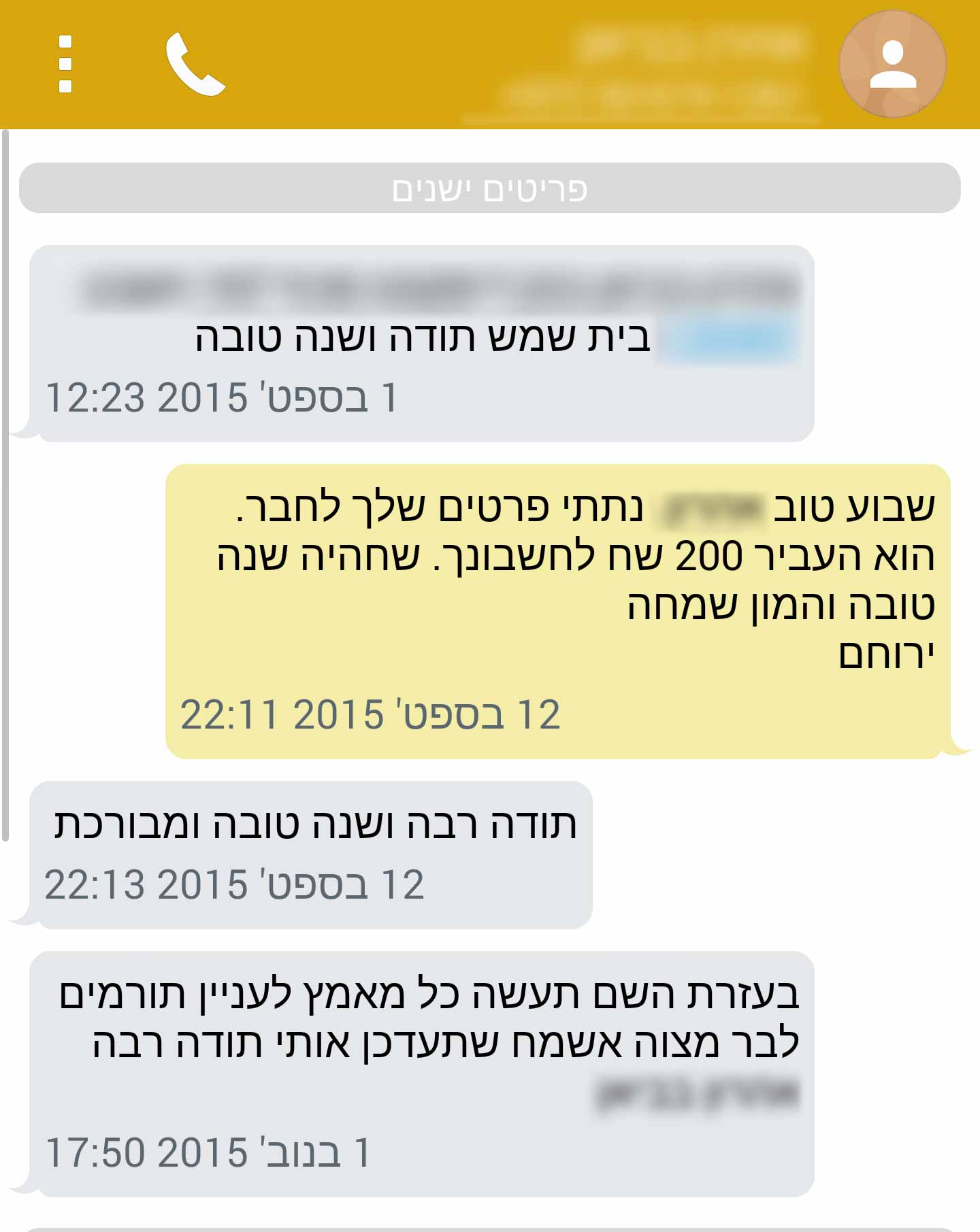The image size is (980, 1232).
Task: Open the three-dot overflow menu
Action: 65,64
